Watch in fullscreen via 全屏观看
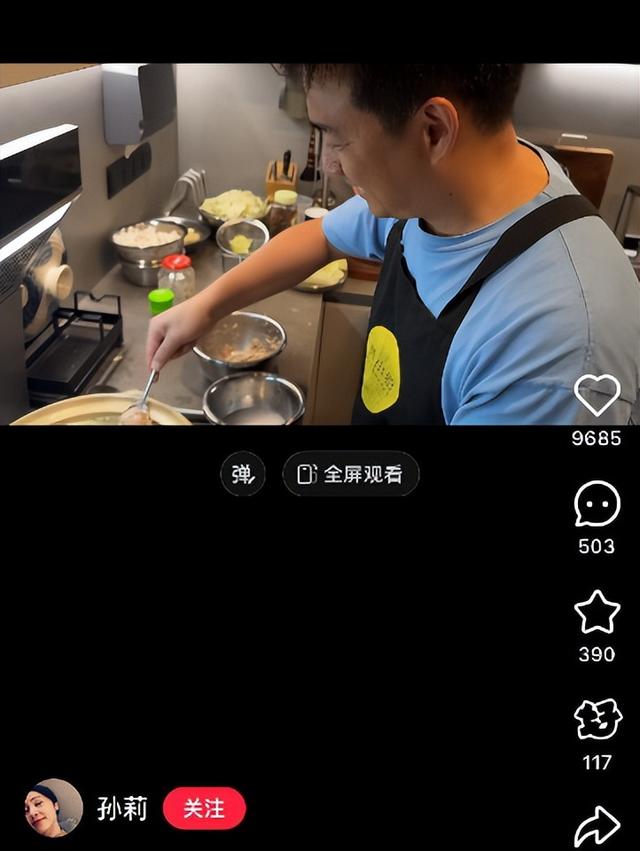 click(351, 474)
